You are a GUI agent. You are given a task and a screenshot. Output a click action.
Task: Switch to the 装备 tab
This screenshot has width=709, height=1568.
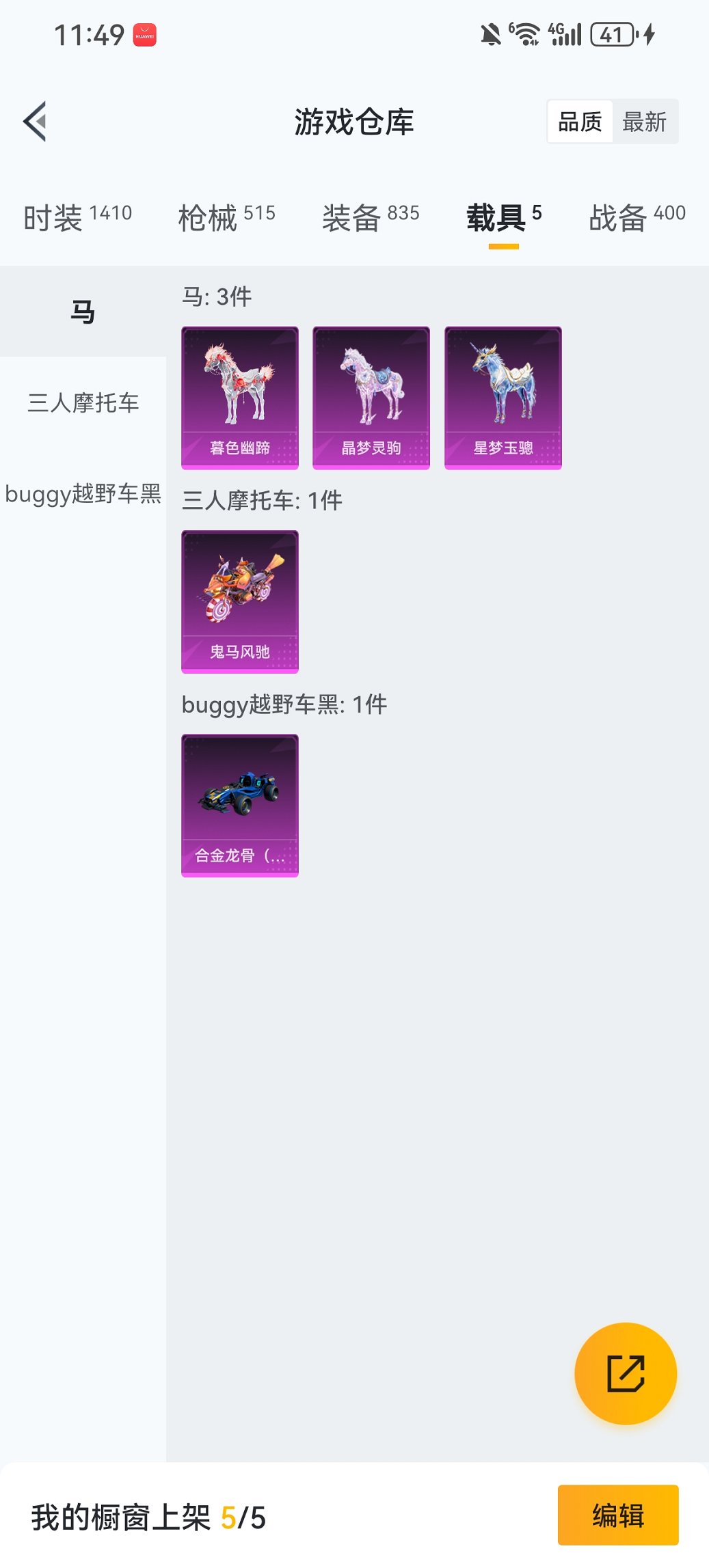371,217
